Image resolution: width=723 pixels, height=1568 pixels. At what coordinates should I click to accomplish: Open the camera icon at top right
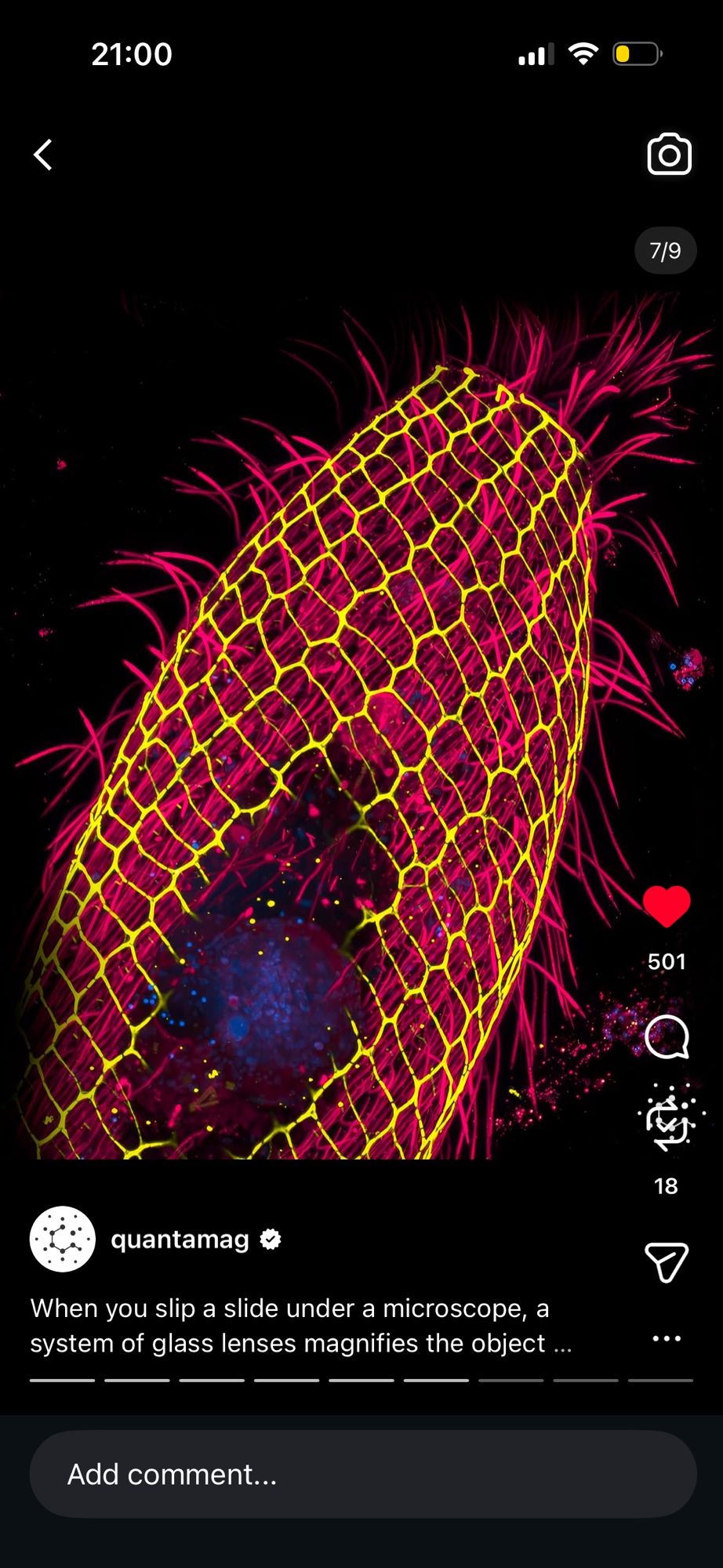[x=669, y=154]
